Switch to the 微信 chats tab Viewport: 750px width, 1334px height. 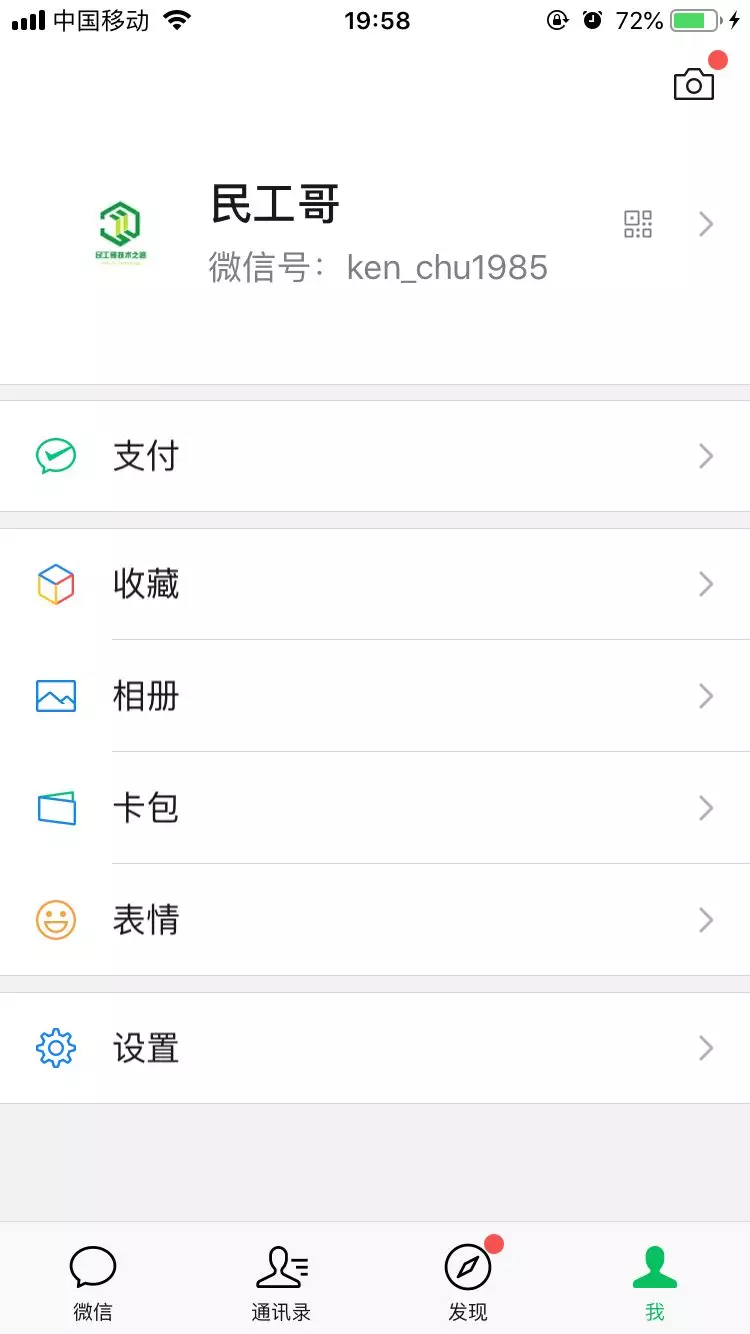pyautogui.click(x=93, y=1282)
